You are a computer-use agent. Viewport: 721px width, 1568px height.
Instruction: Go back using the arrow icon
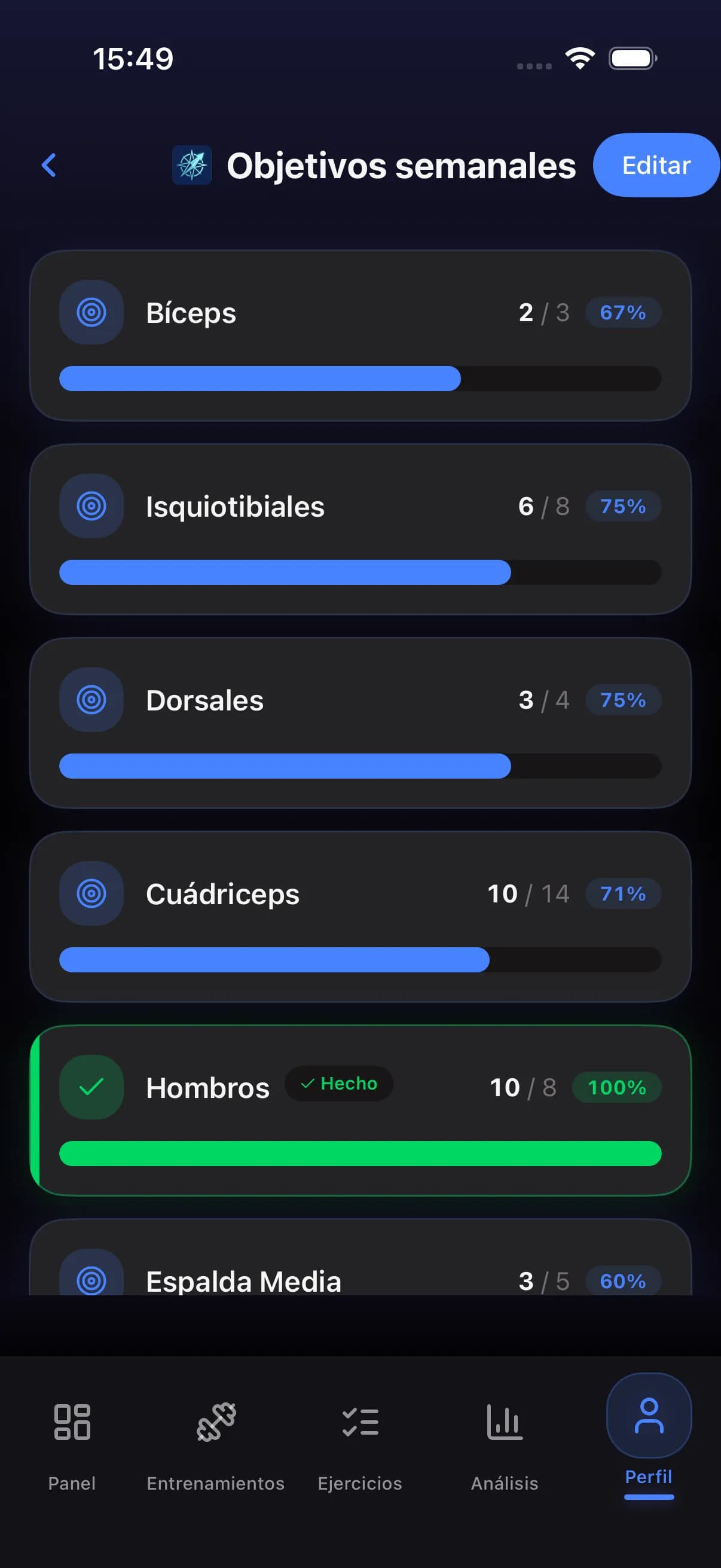tap(48, 165)
